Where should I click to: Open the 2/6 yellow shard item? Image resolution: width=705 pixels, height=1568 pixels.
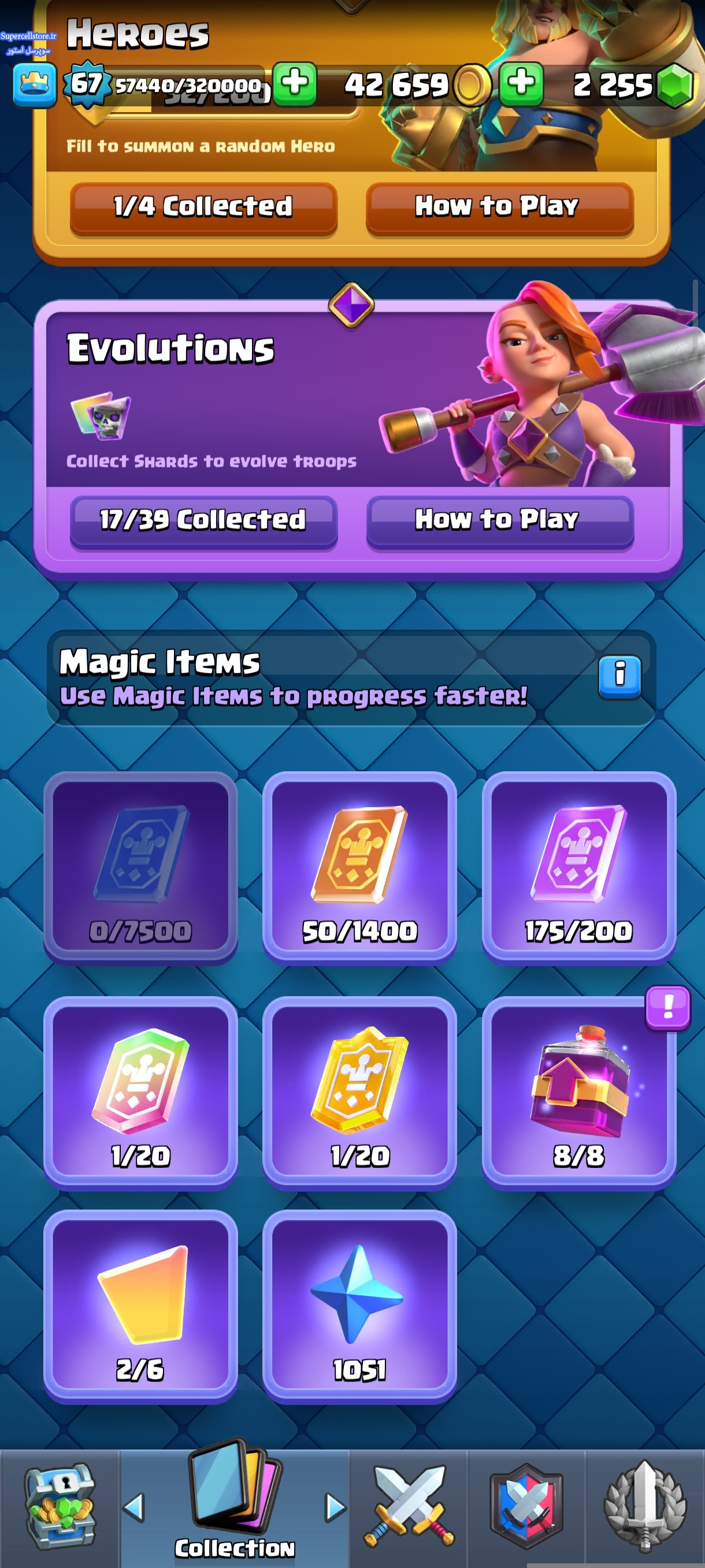[x=140, y=1304]
